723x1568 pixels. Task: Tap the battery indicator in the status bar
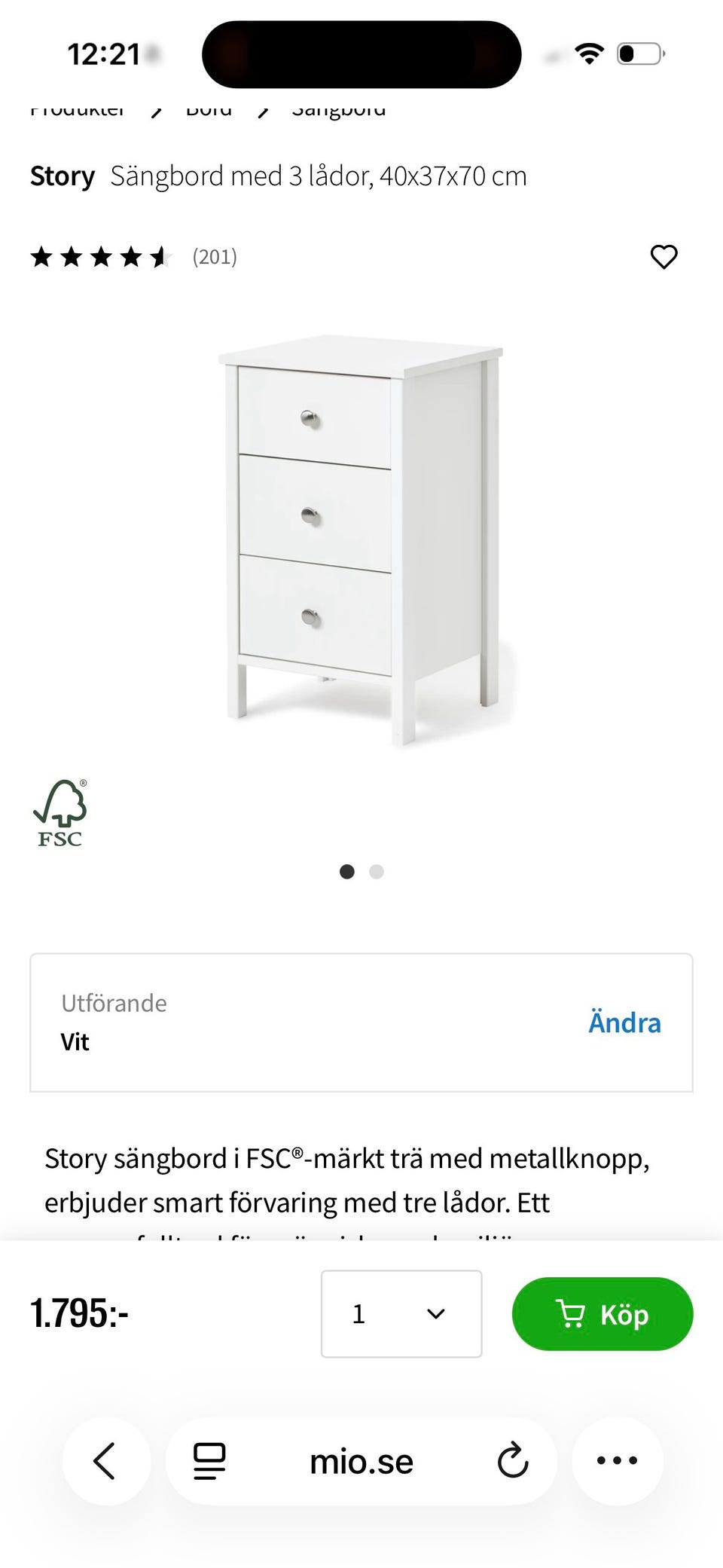[637, 53]
